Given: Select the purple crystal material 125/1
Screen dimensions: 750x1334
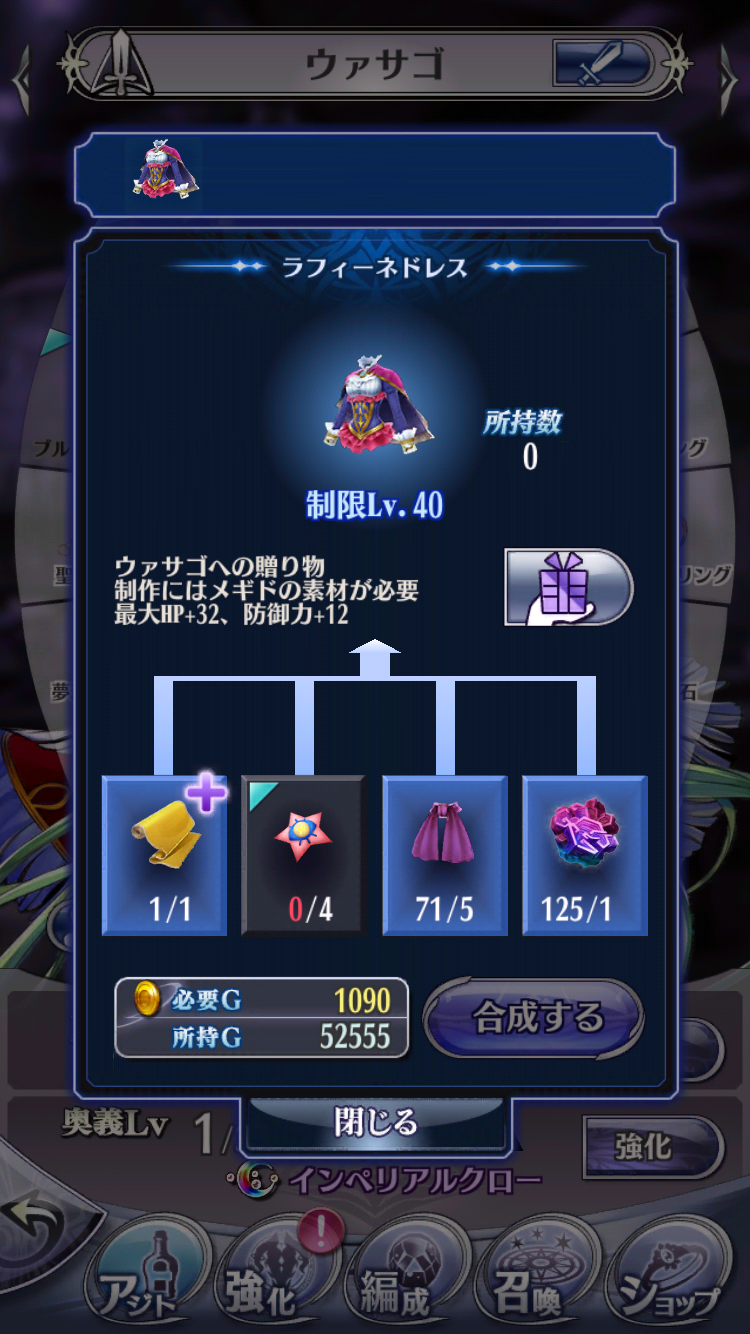Looking at the screenshot, I should click(585, 856).
